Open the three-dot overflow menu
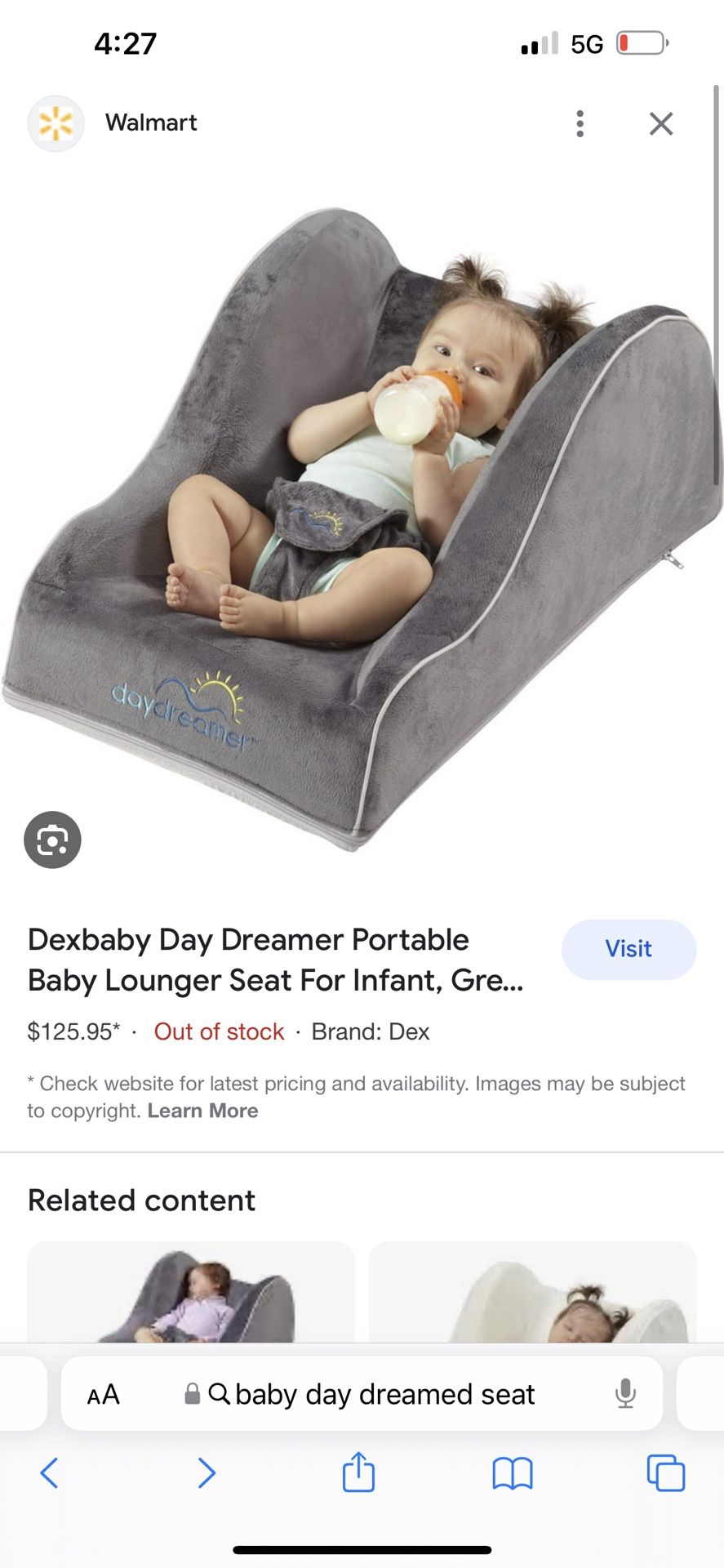This screenshot has height=1568, width=724. [580, 123]
